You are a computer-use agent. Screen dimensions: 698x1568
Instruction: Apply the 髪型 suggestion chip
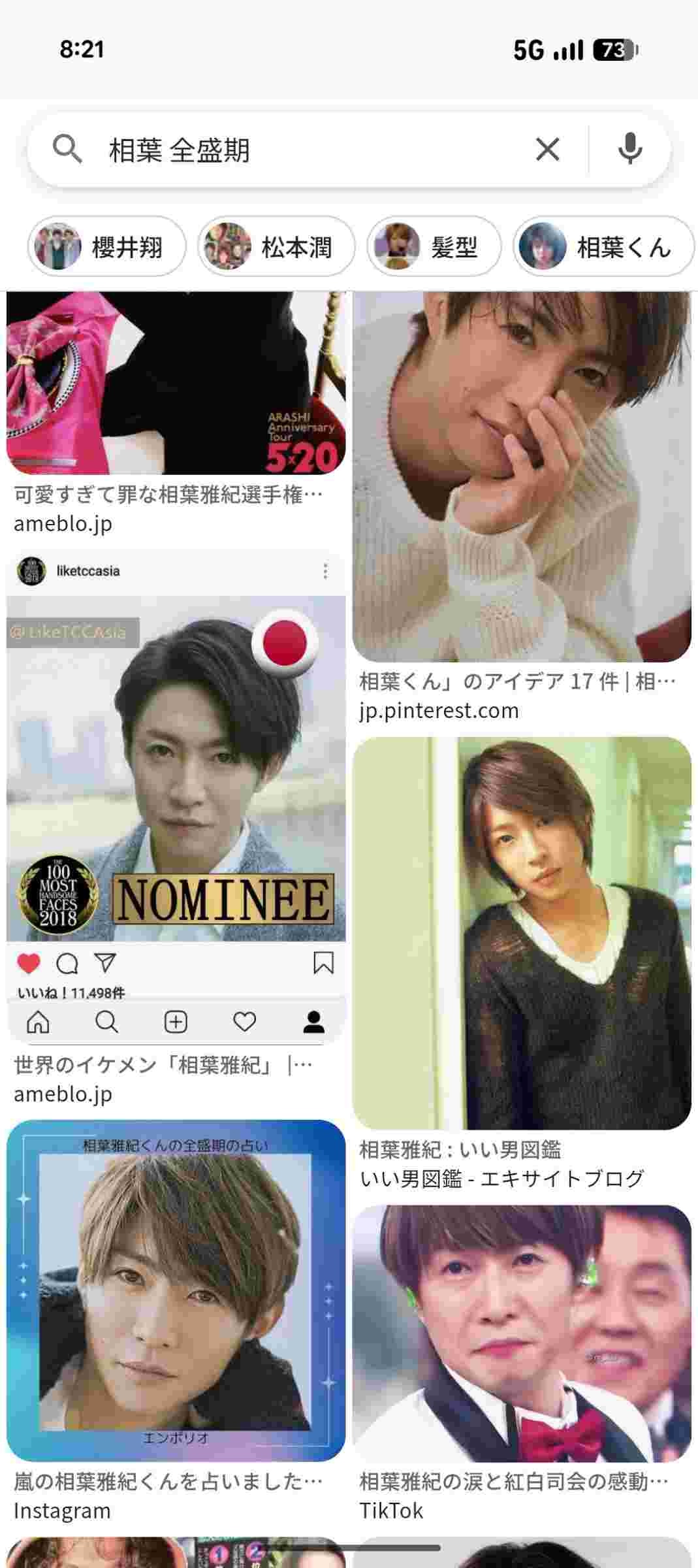(434, 247)
